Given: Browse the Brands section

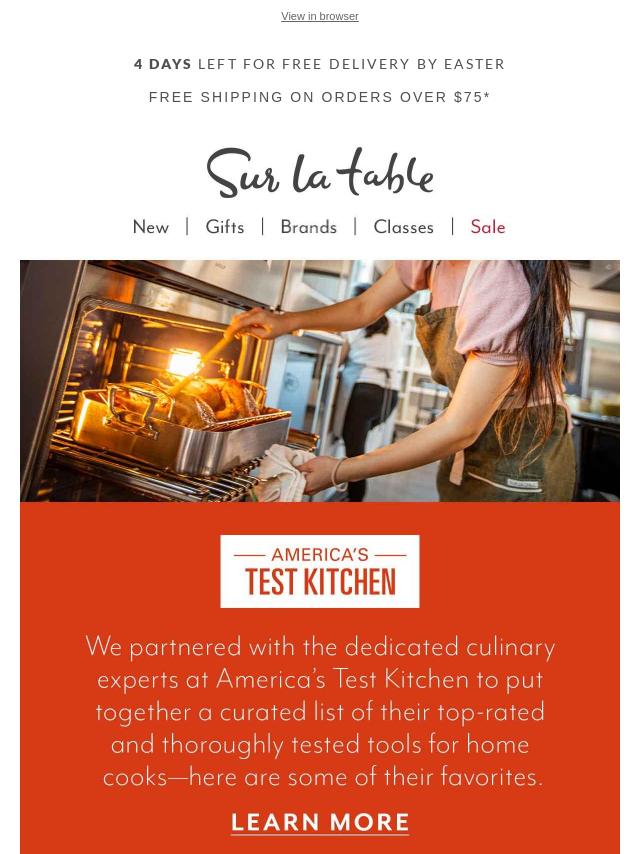Looking at the screenshot, I should 308,228.
